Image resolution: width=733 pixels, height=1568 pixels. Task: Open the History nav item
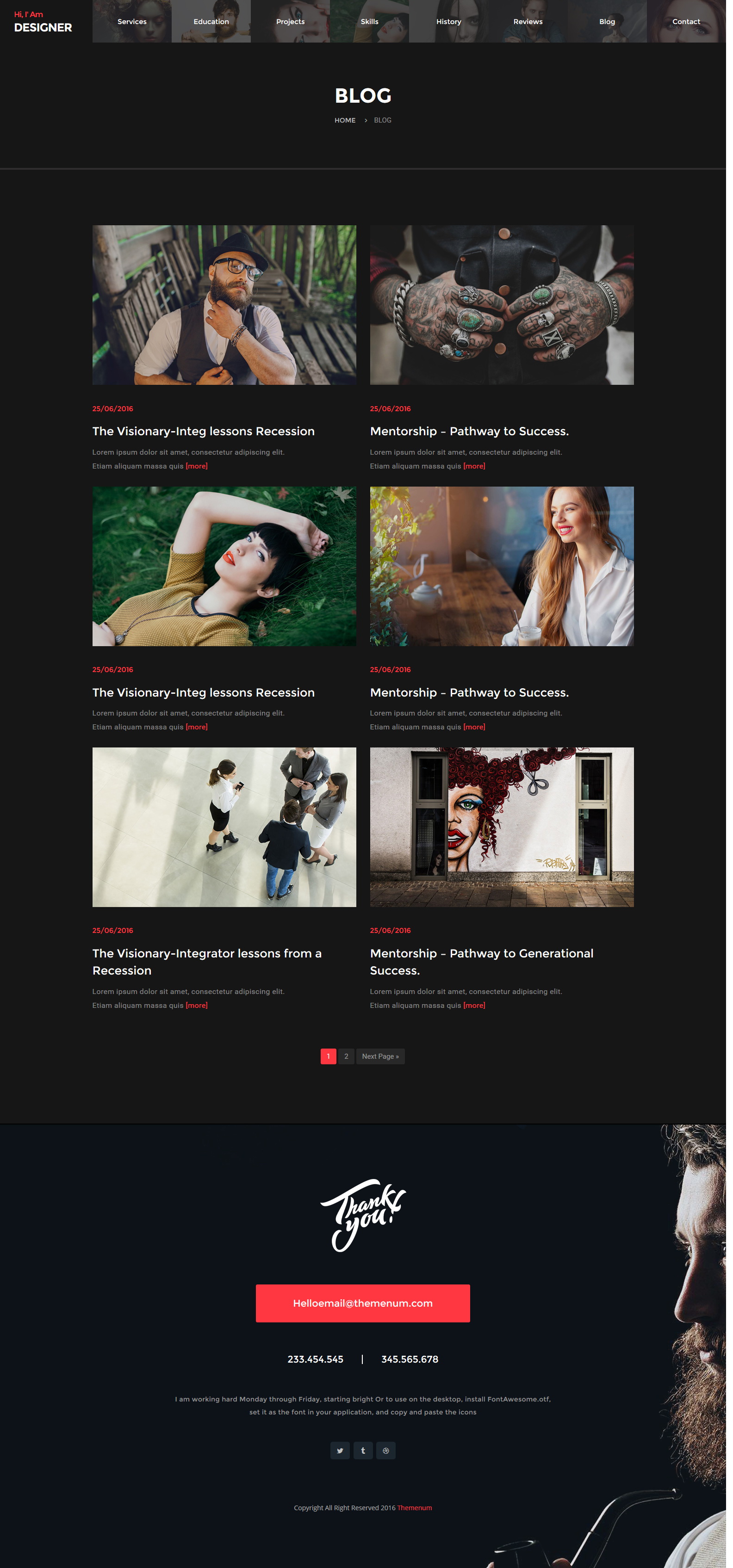click(x=453, y=21)
